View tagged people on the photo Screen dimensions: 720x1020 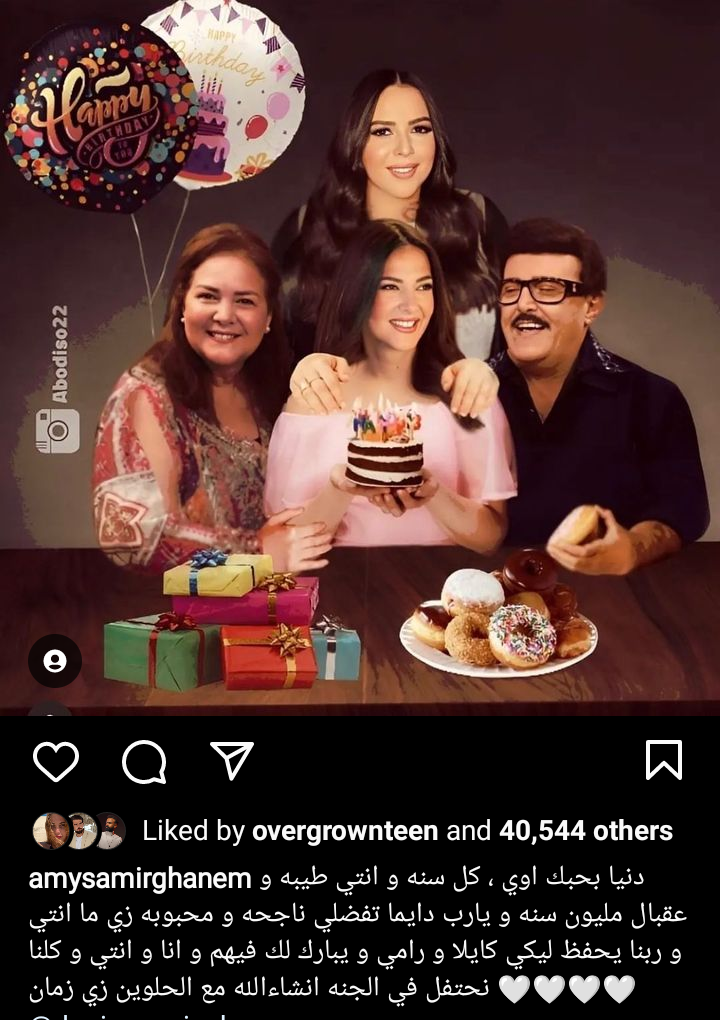click(x=55, y=661)
